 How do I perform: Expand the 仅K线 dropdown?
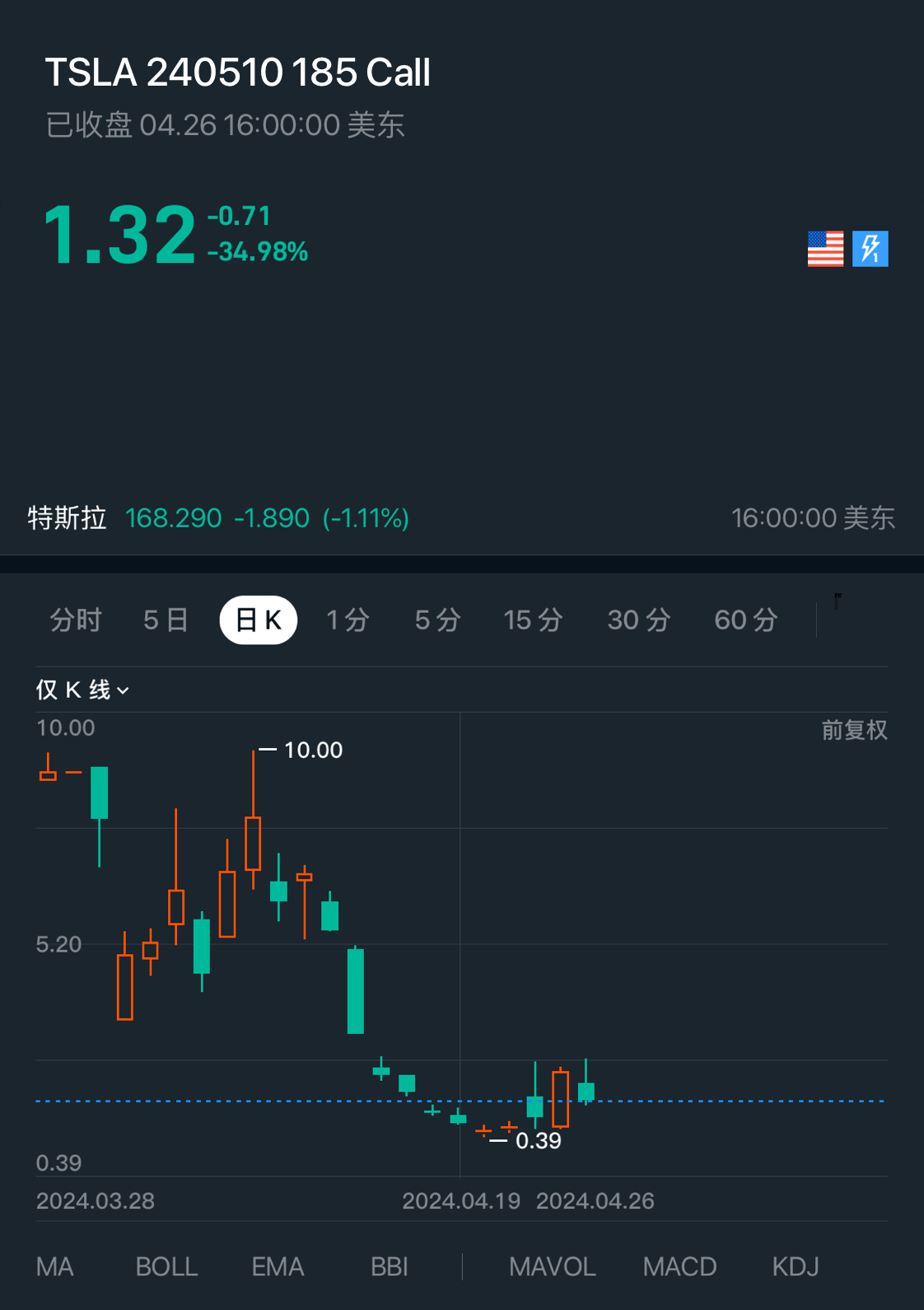click(x=82, y=690)
